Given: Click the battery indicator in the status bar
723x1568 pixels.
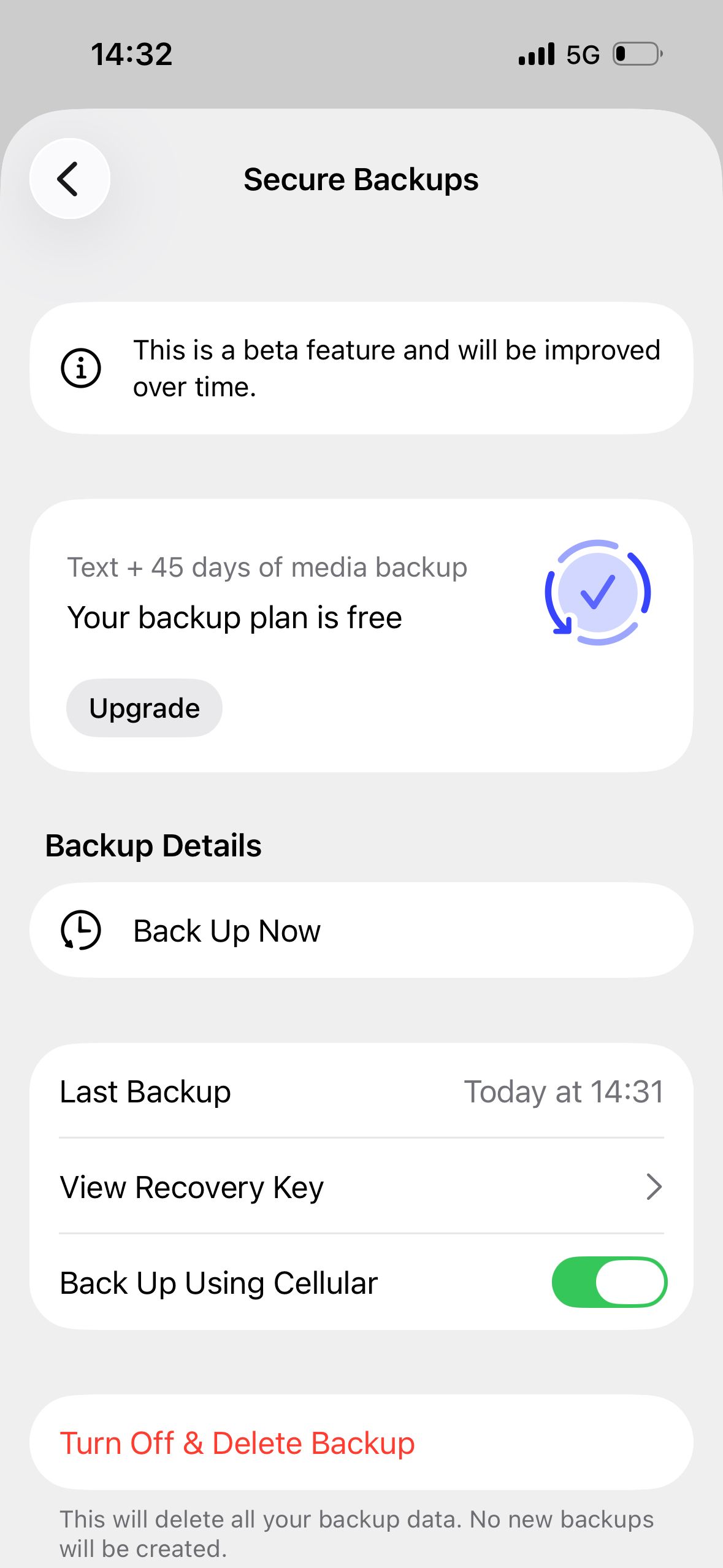Looking at the screenshot, I should [635, 54].
